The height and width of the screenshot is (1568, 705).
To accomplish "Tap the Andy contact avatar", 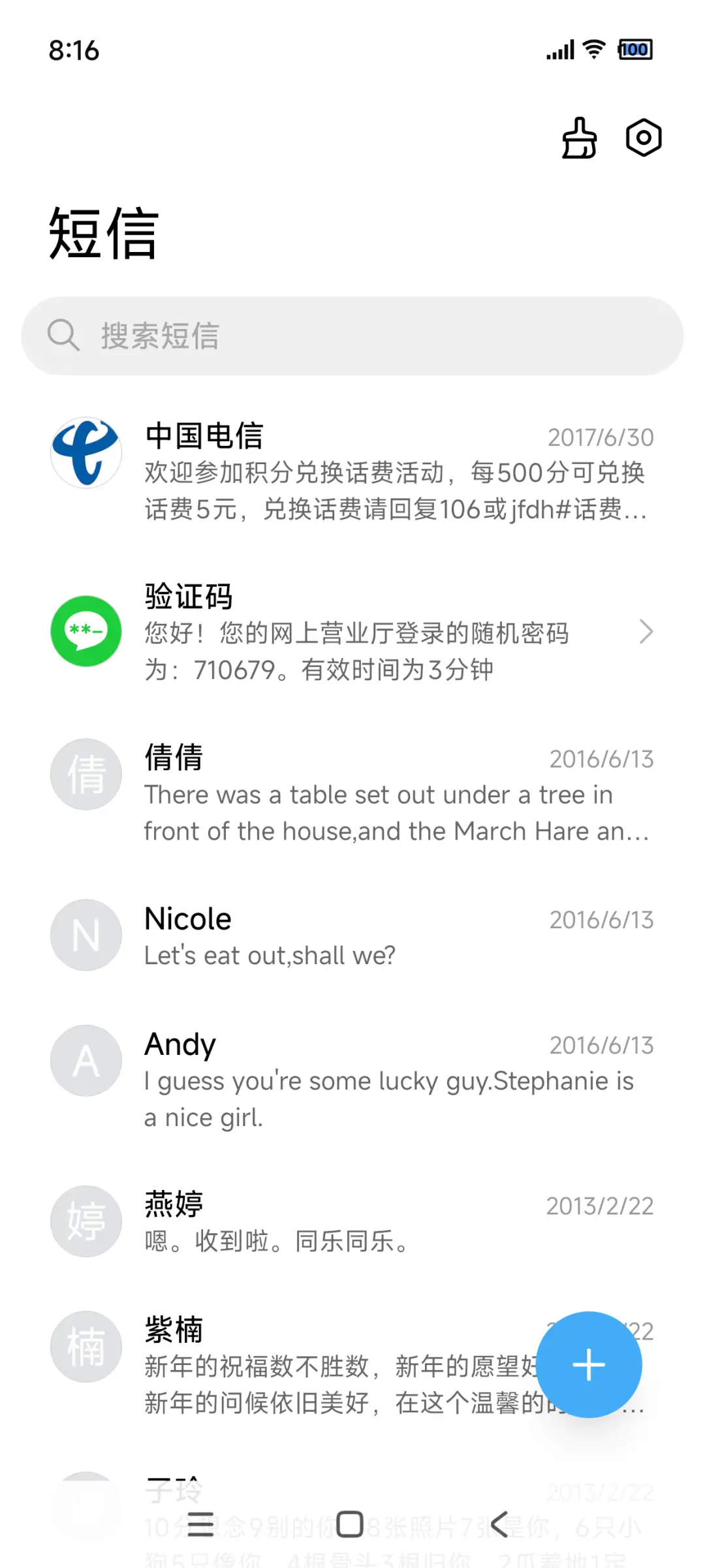I will point(86,1060).
